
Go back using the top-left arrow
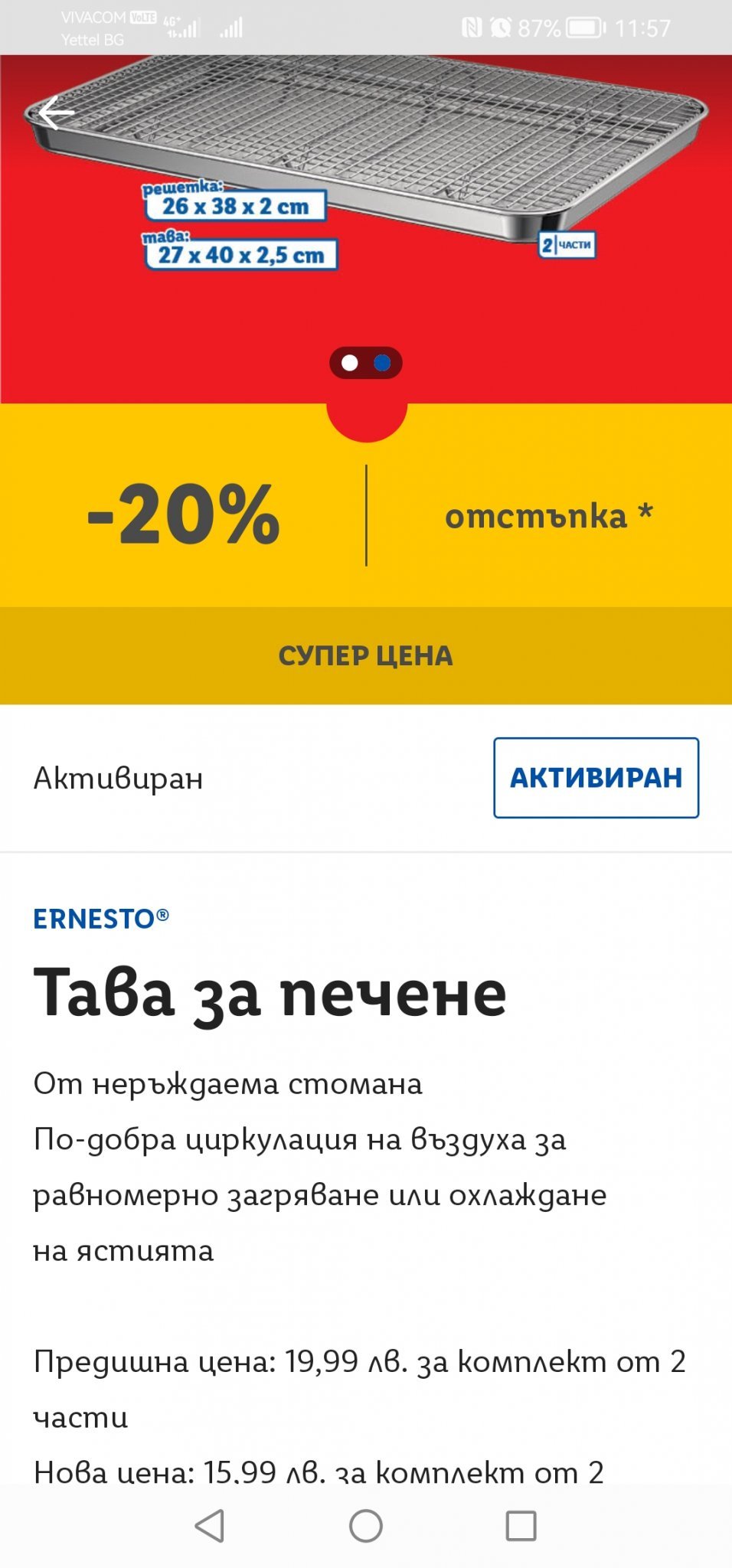point(57,113)
